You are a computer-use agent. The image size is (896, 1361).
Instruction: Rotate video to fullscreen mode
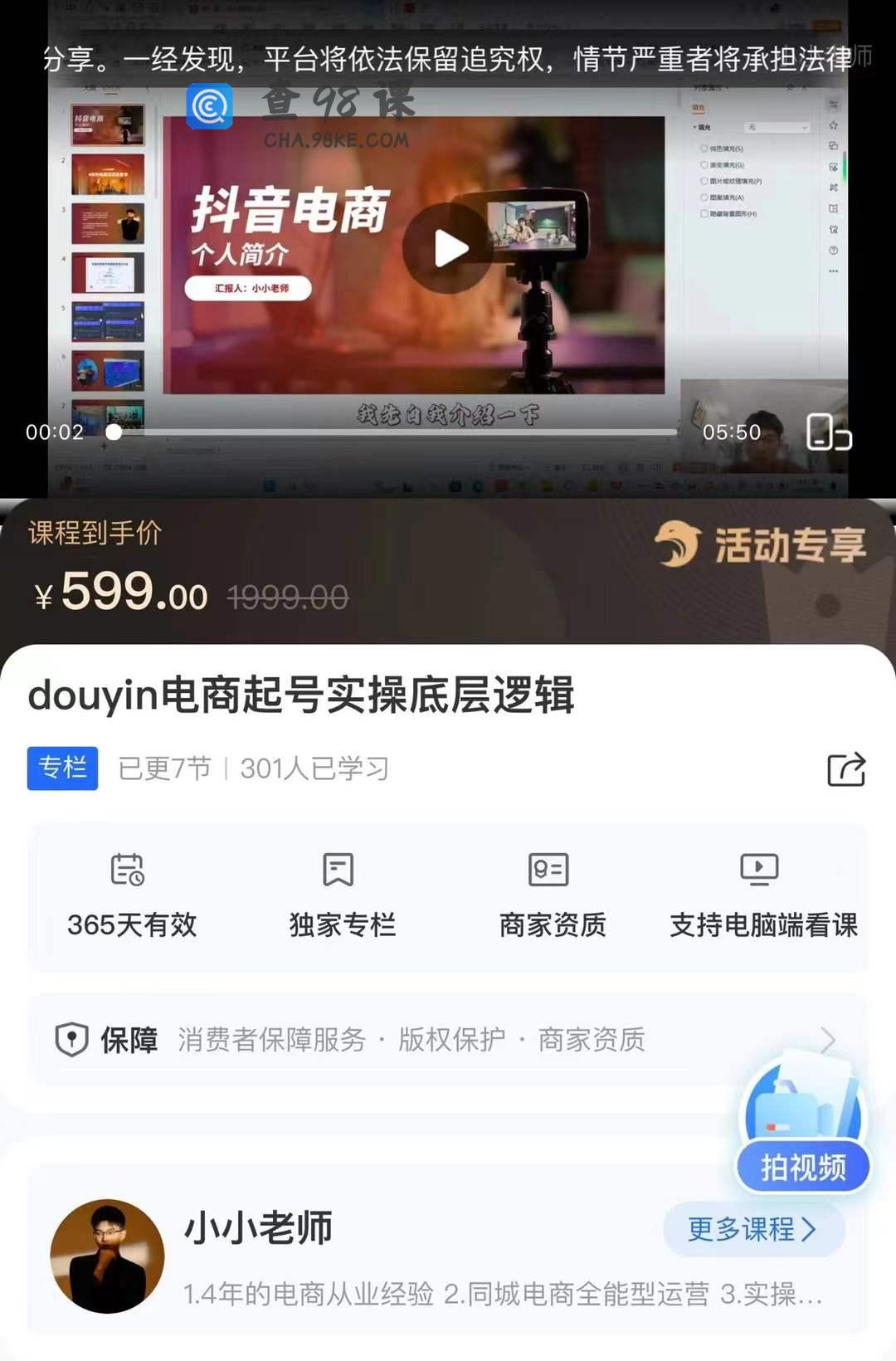(x=828, y=432)
